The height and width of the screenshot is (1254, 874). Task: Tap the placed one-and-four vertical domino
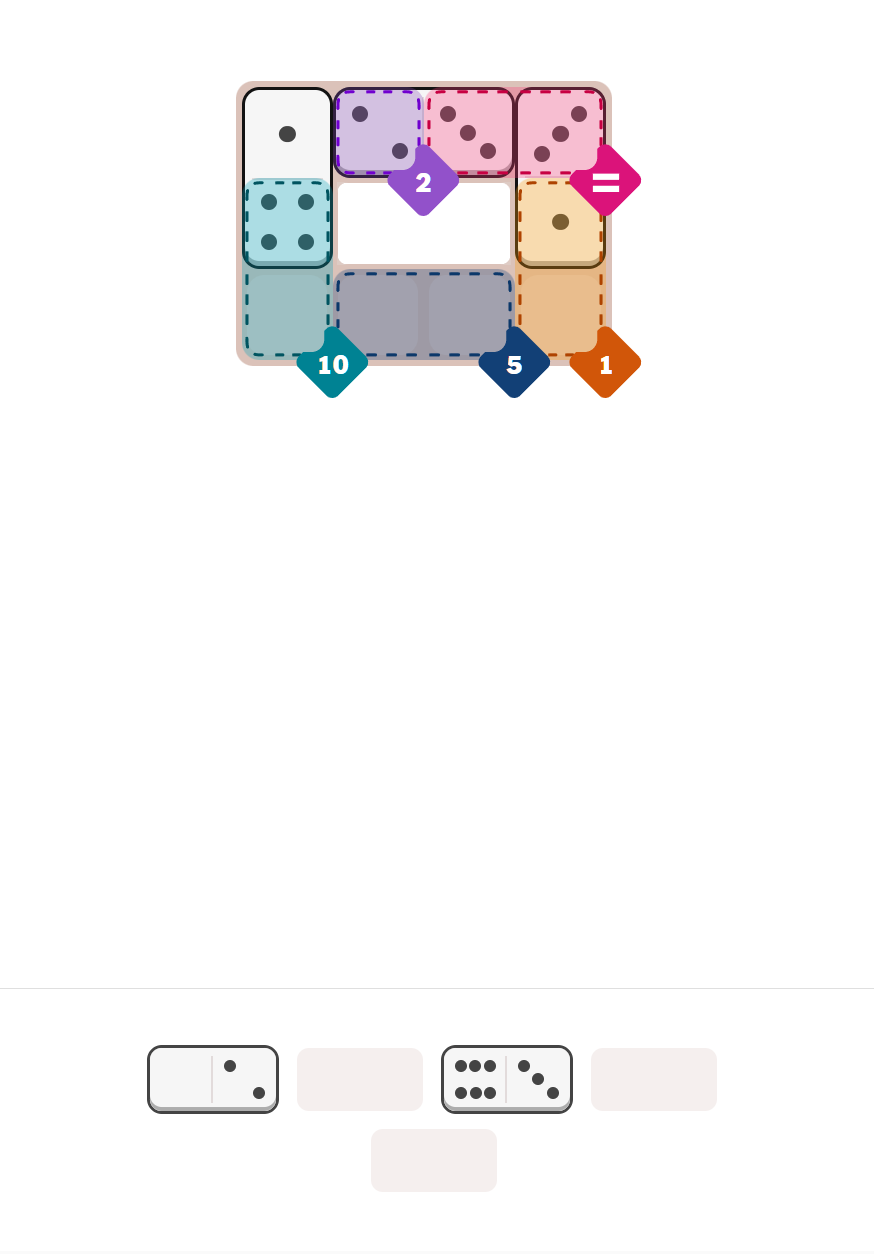[287, 178]
